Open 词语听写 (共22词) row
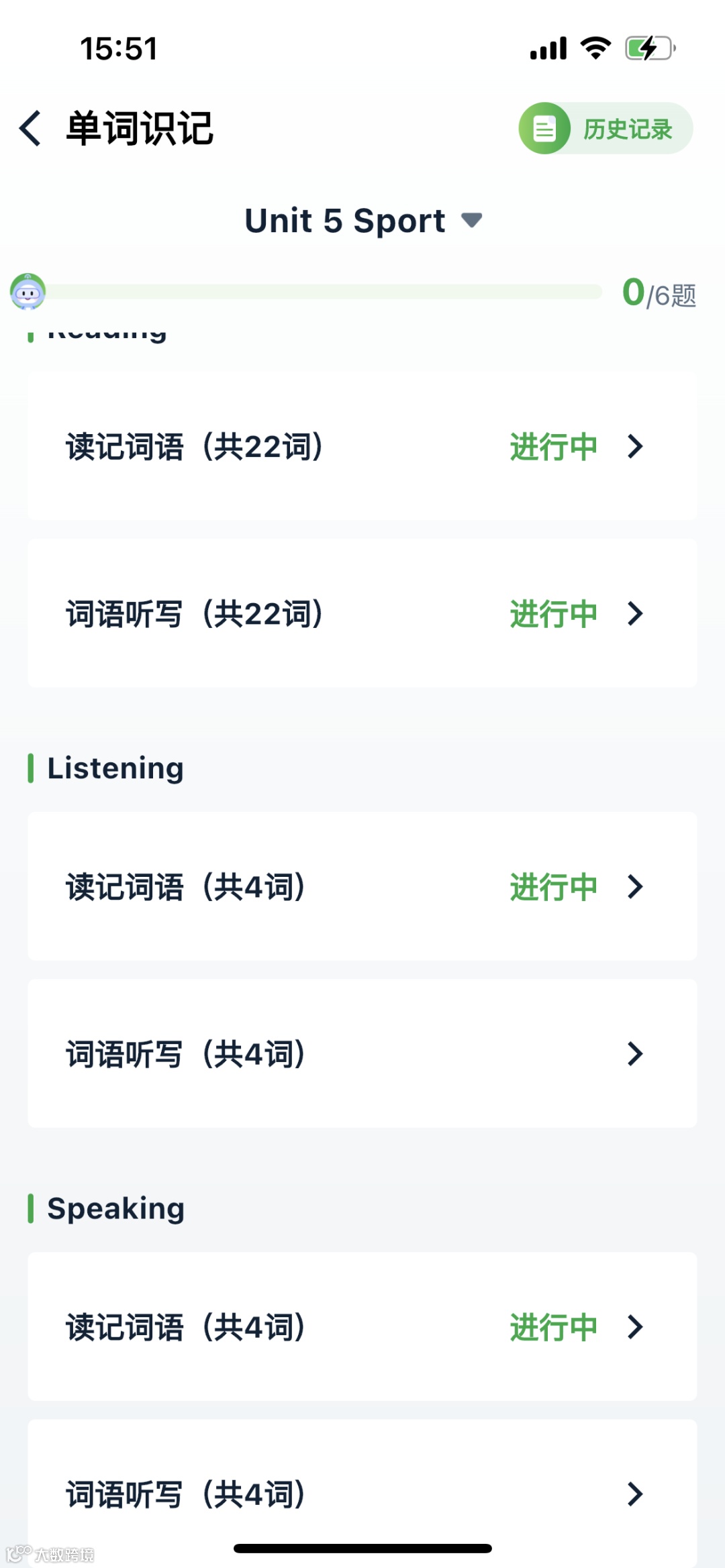Viewport: 725px width, 1568px height. (362, 613)
